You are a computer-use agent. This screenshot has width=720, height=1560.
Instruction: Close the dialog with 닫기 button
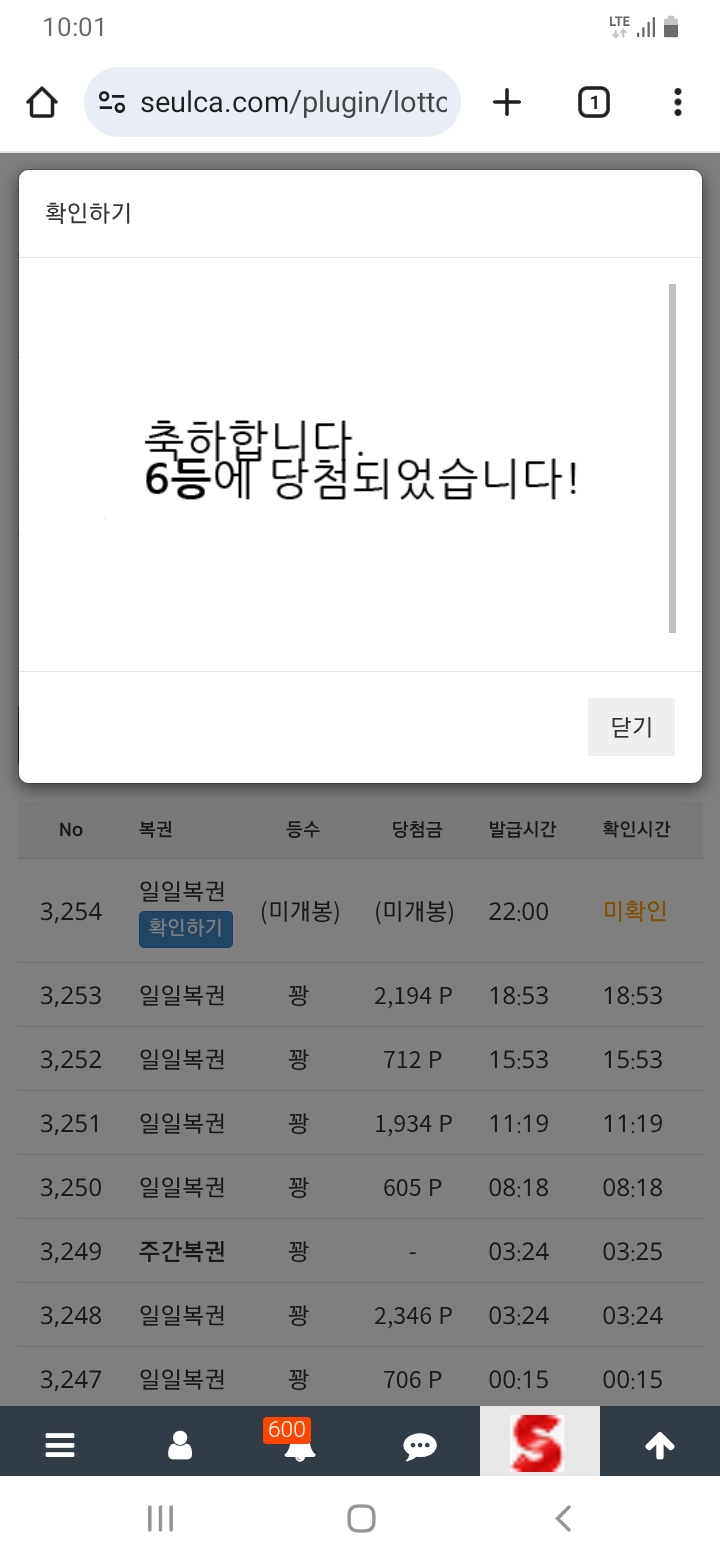(631, 727)
